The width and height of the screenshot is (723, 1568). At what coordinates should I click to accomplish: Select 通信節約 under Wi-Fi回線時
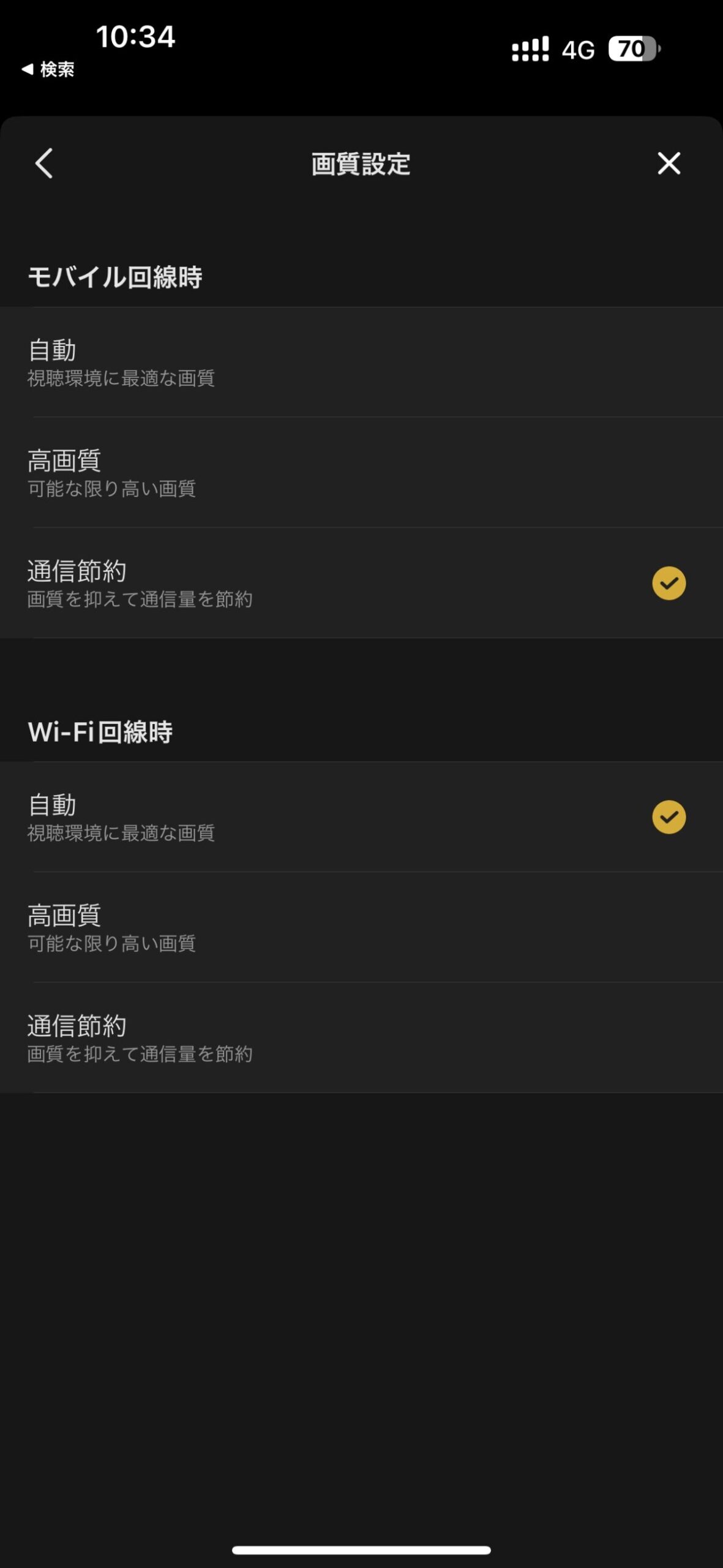[x=361, y=1038]
